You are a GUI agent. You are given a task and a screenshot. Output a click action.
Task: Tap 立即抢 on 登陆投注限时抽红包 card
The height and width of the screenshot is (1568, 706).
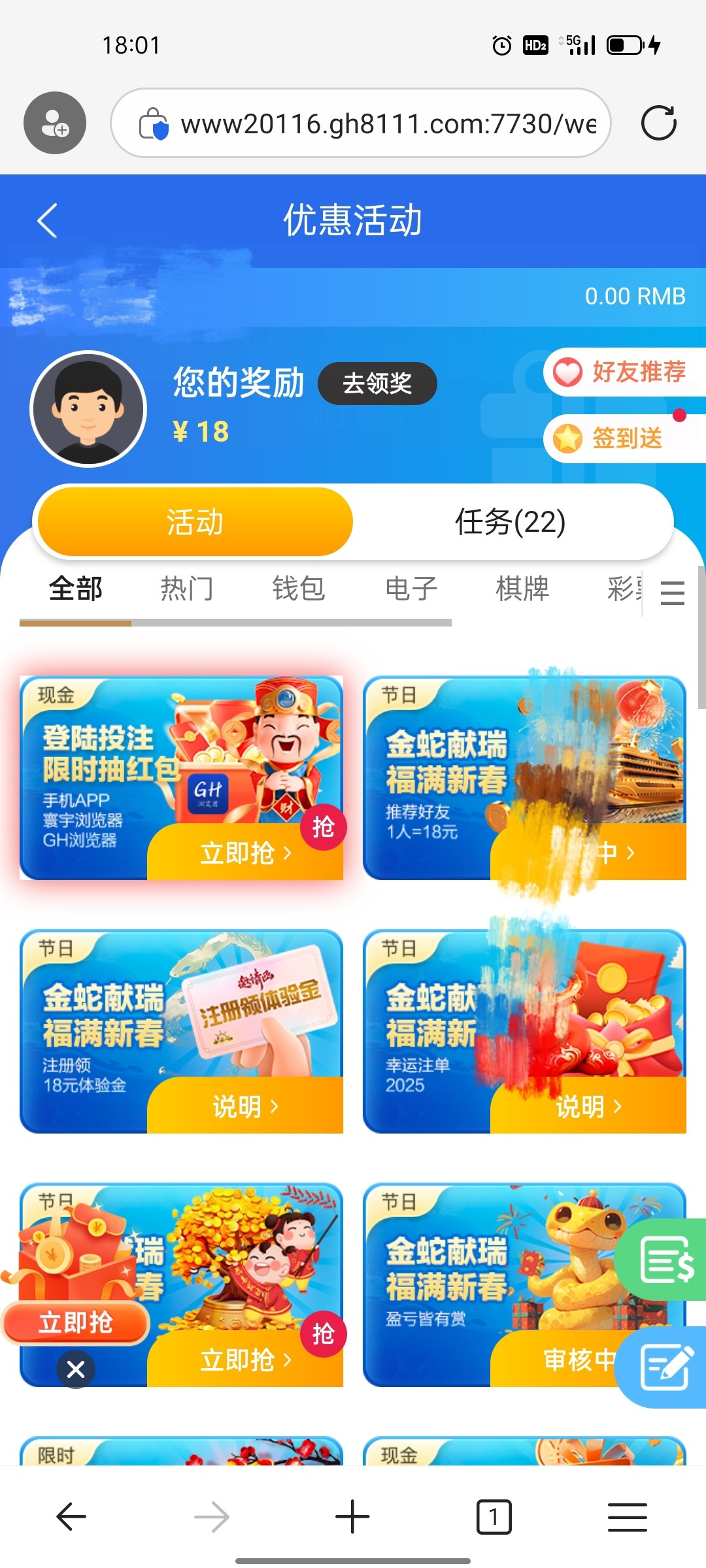pyautogui.click(x=245, y=853)
